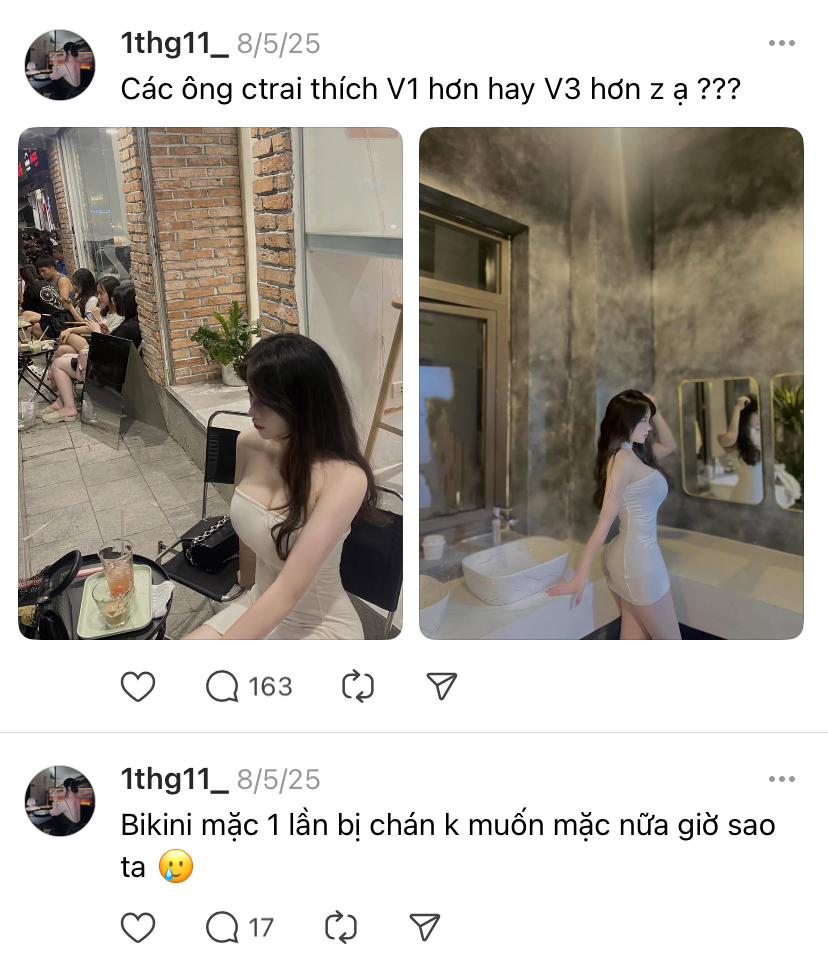
Task: Like the post asking about V1 or V3
Action: pos(138,686)
